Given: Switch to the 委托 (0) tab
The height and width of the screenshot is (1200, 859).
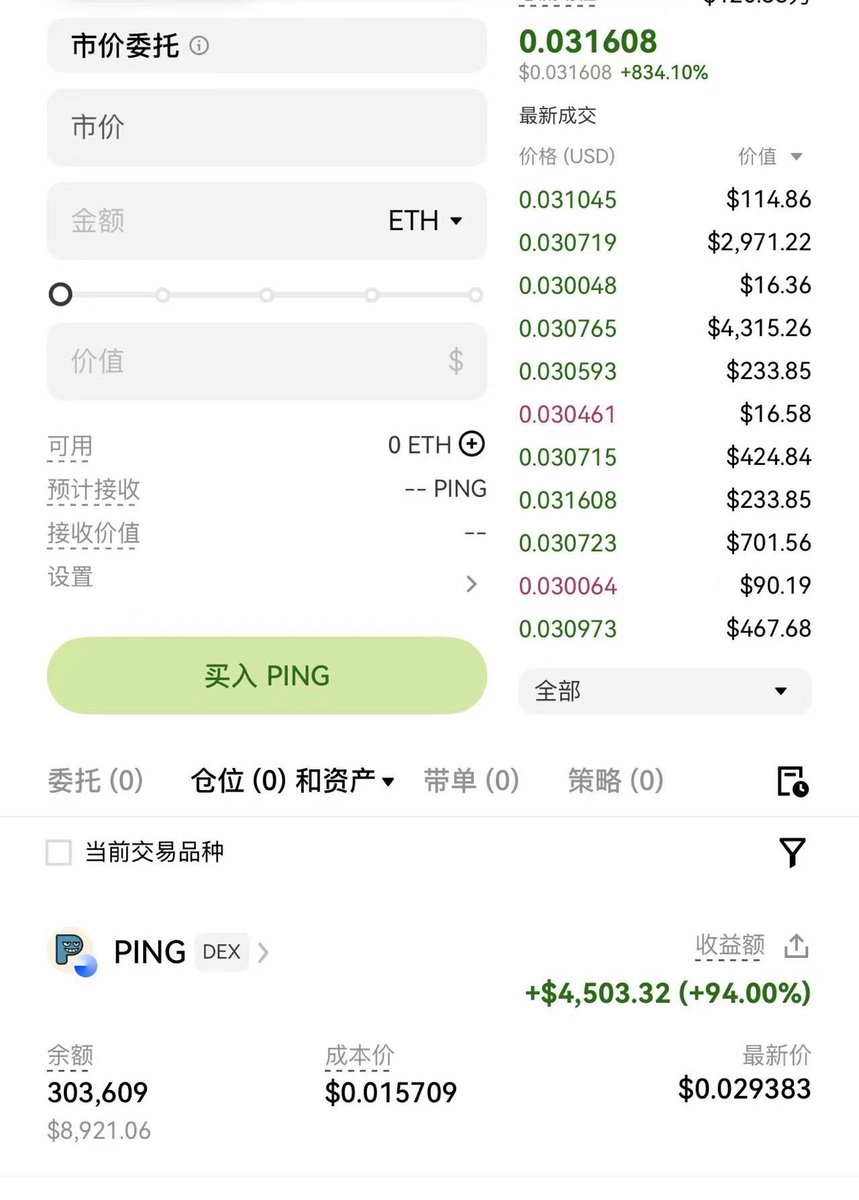Looking at the screenshot, I should click(x=95, y=781).
